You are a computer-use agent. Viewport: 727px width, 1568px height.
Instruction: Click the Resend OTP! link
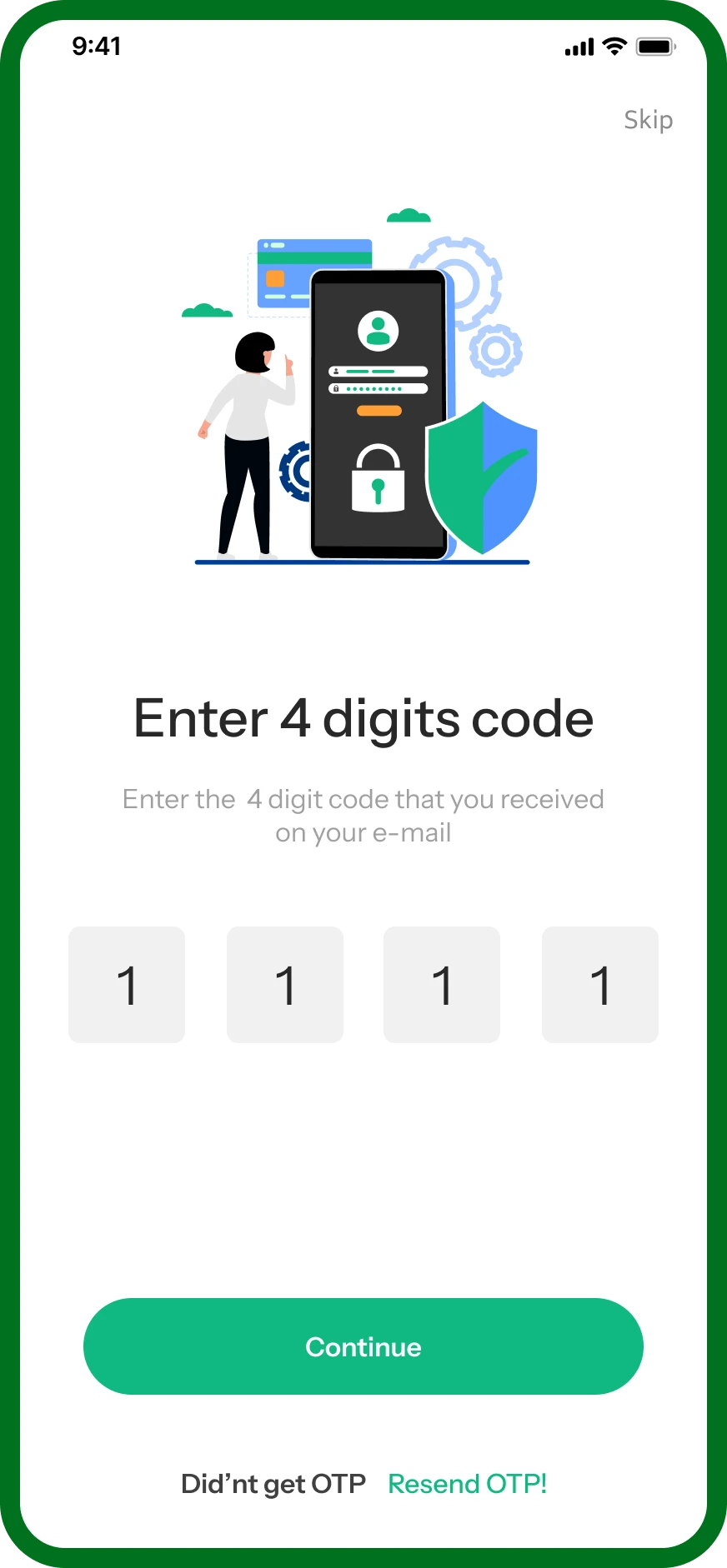point(467,1483)
